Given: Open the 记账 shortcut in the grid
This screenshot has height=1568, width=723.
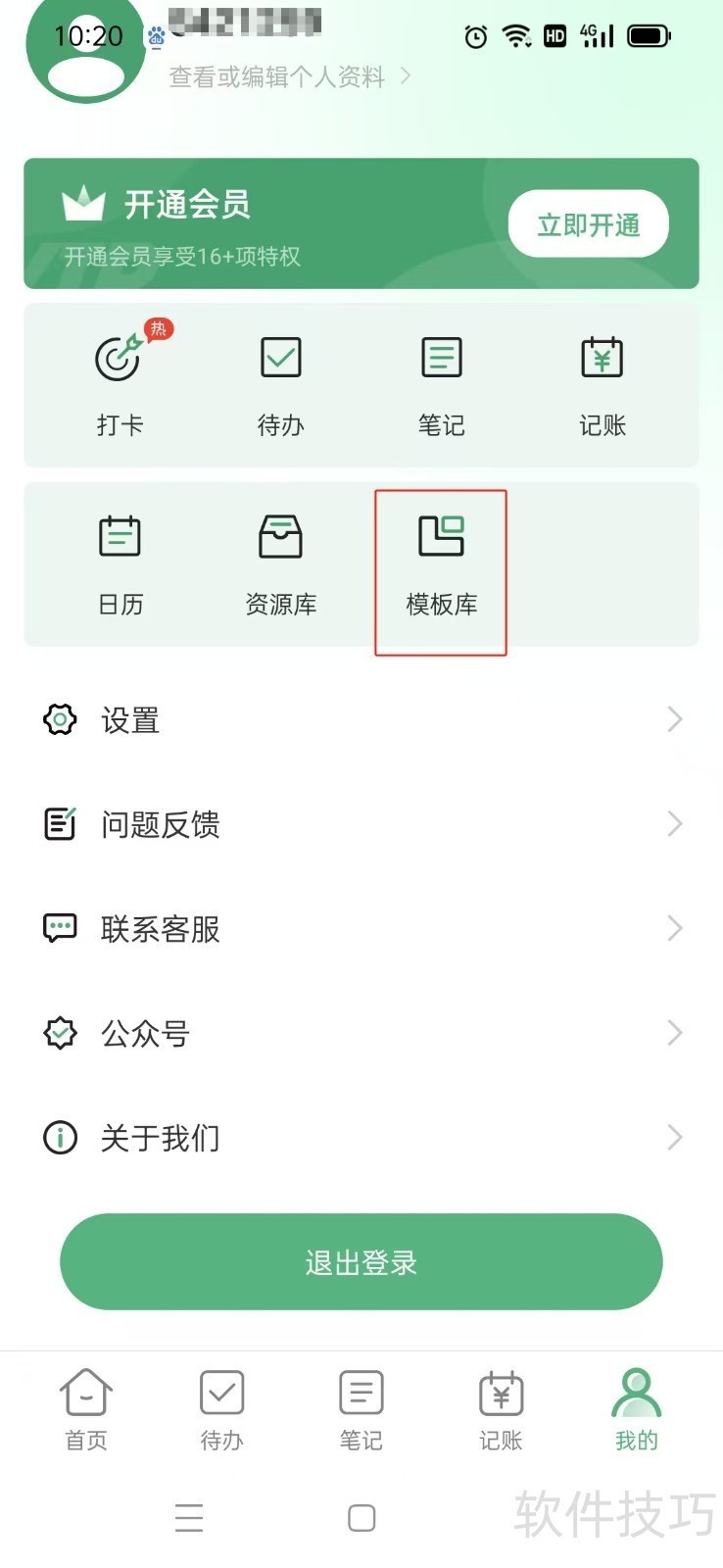Looking at the screenshot, I should pyautogui.click(x=602, y=384).
